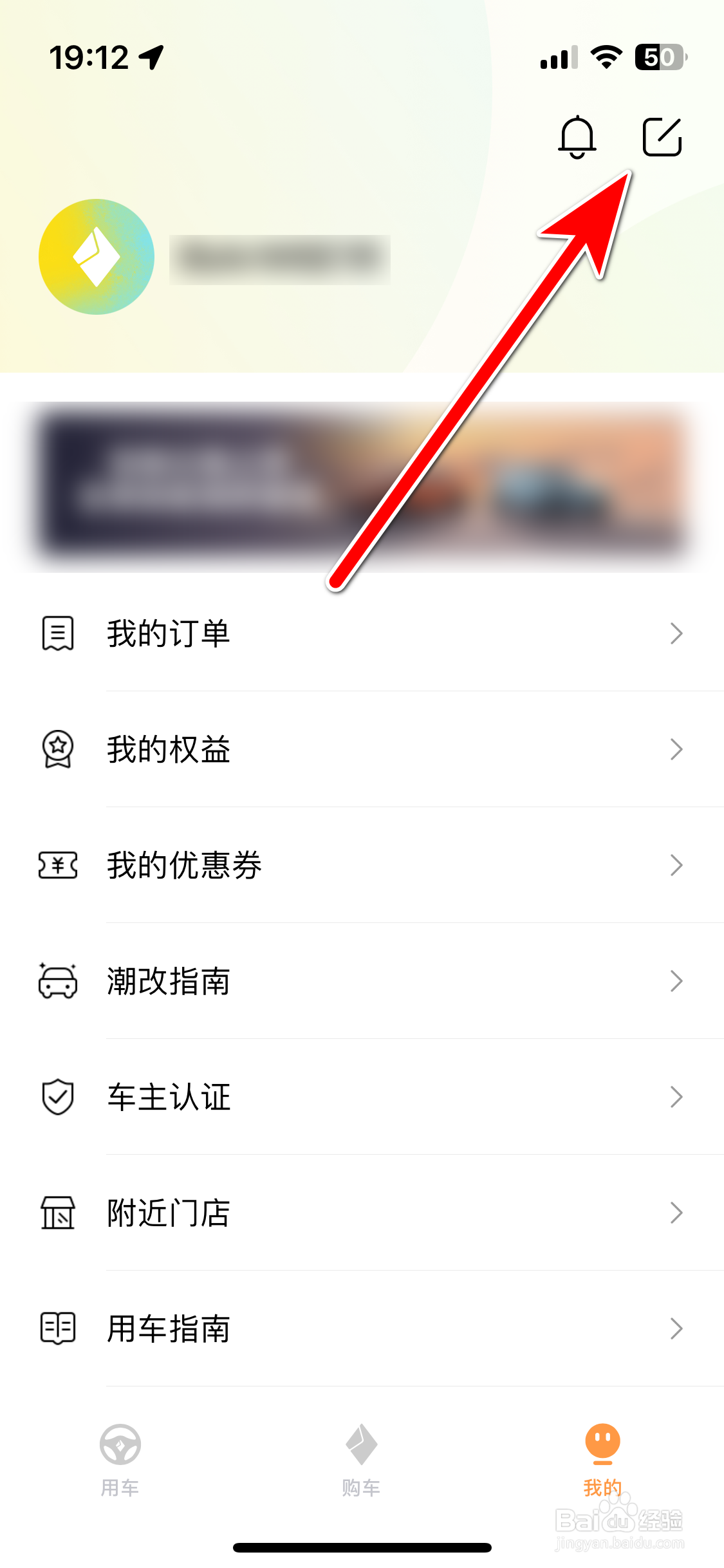Open 我的权益 using the right arrow

(676, 749)
